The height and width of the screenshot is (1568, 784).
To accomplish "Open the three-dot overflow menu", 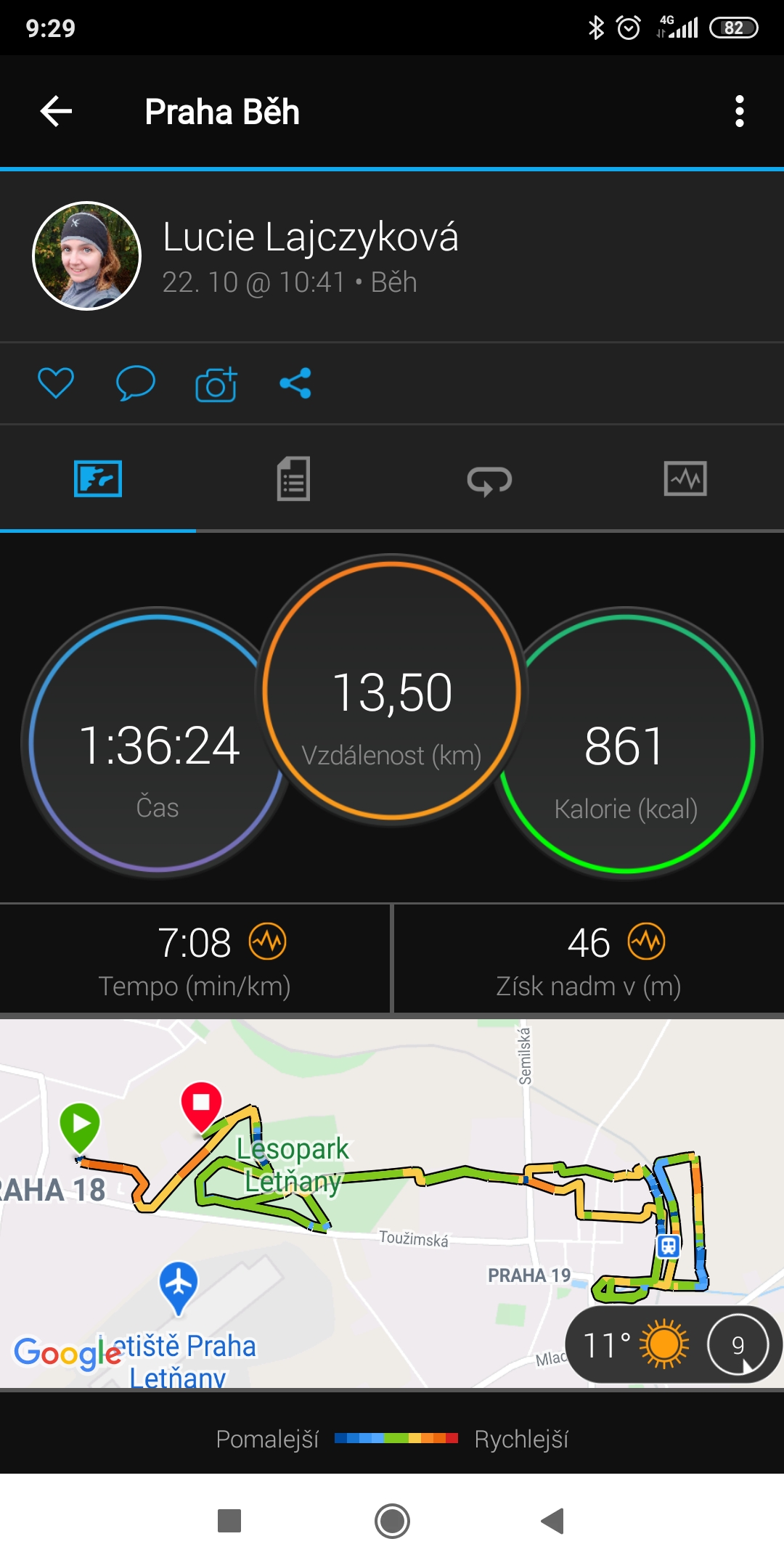I will coord(740,111).
